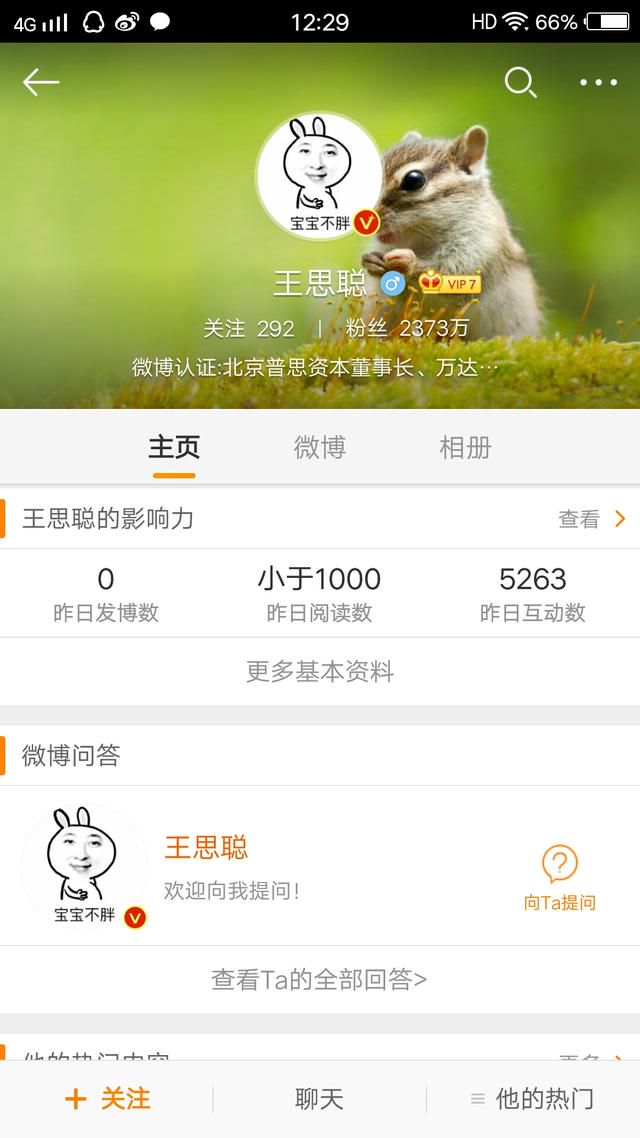640x1138 pixels.
Task: Tap the VIP 7 membership badge
Action: (450, 282)
